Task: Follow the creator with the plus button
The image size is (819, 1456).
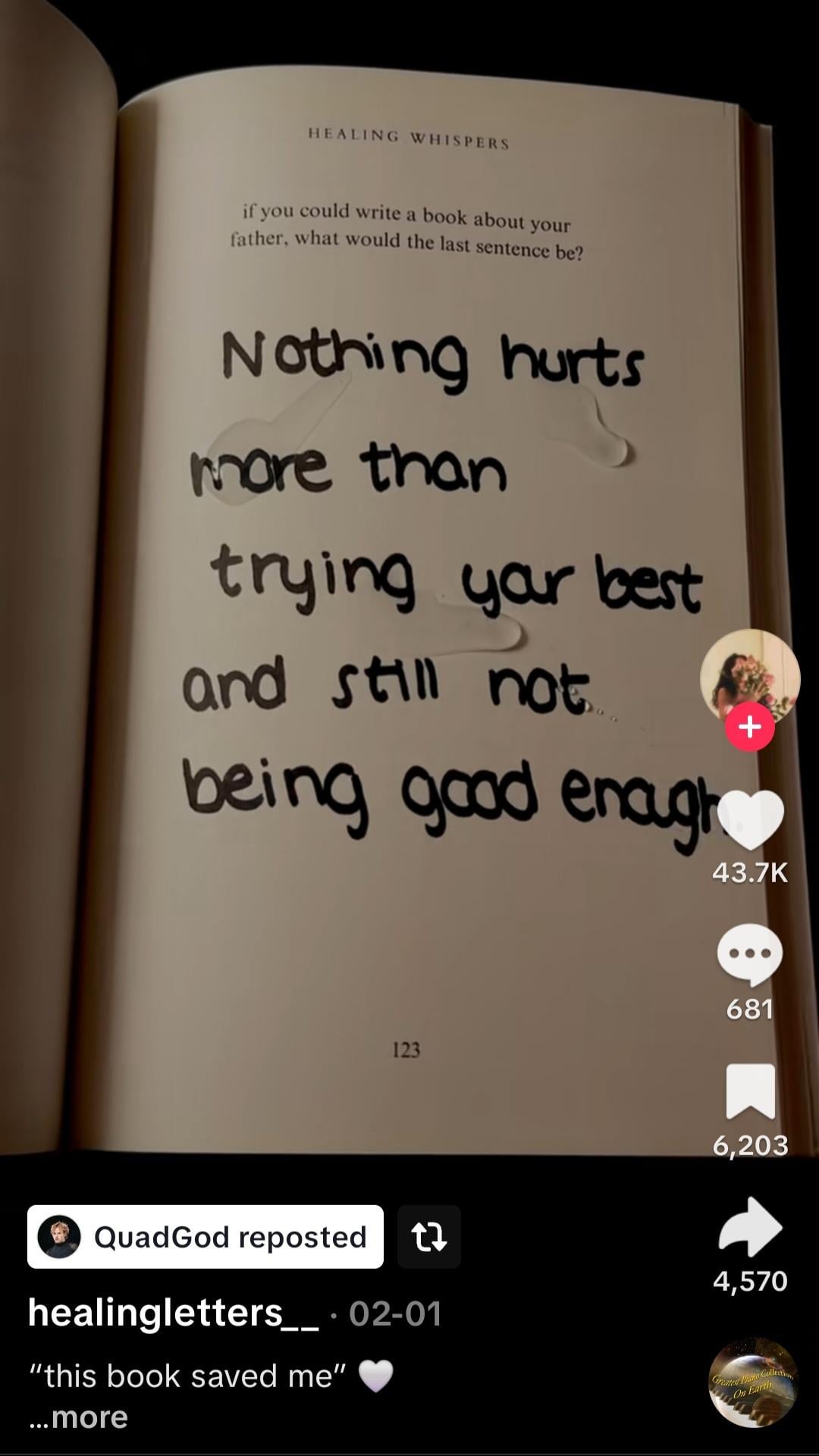Action: click(x=749, y=727)
